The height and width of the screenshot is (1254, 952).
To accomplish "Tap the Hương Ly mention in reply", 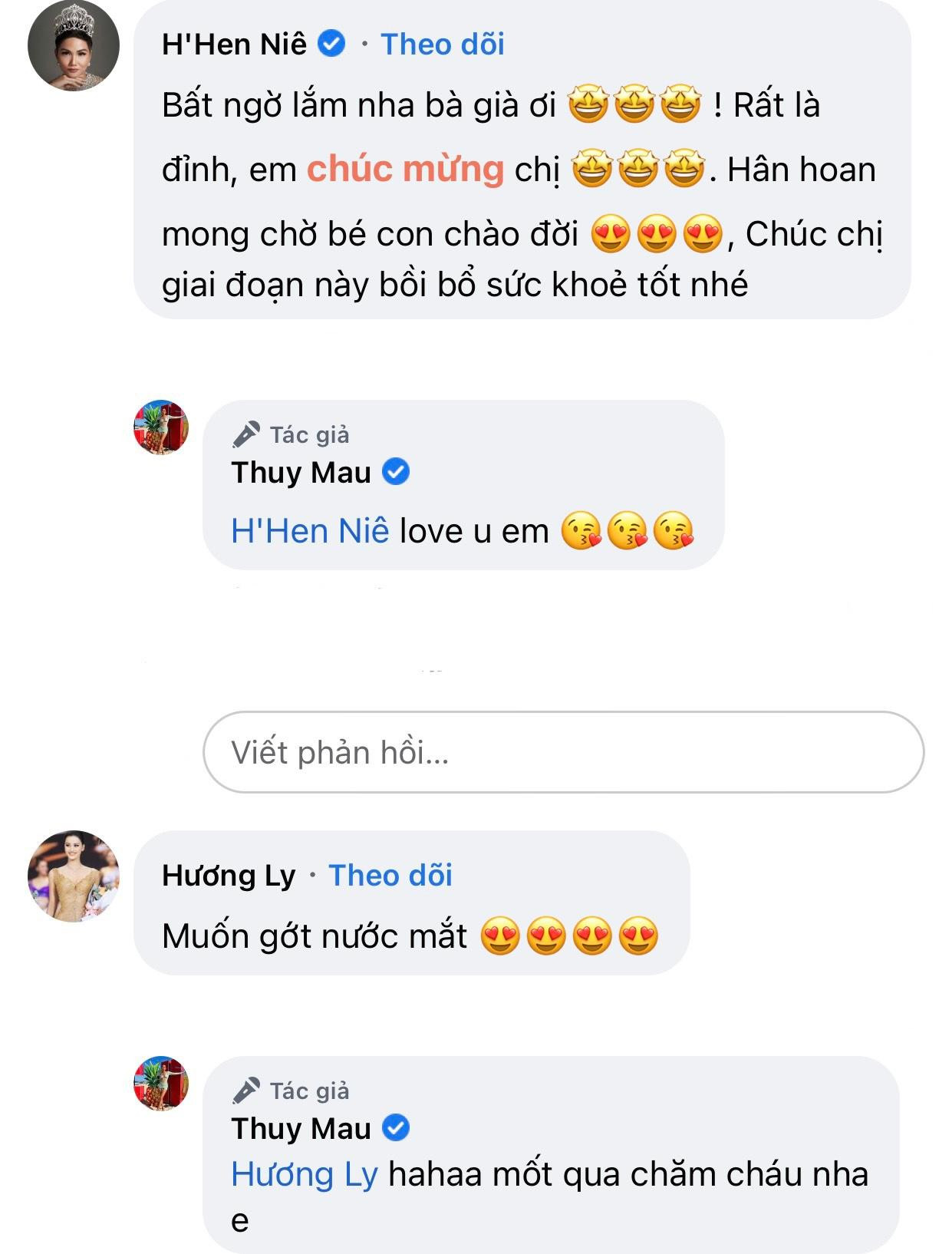I will coord(305,1174).
